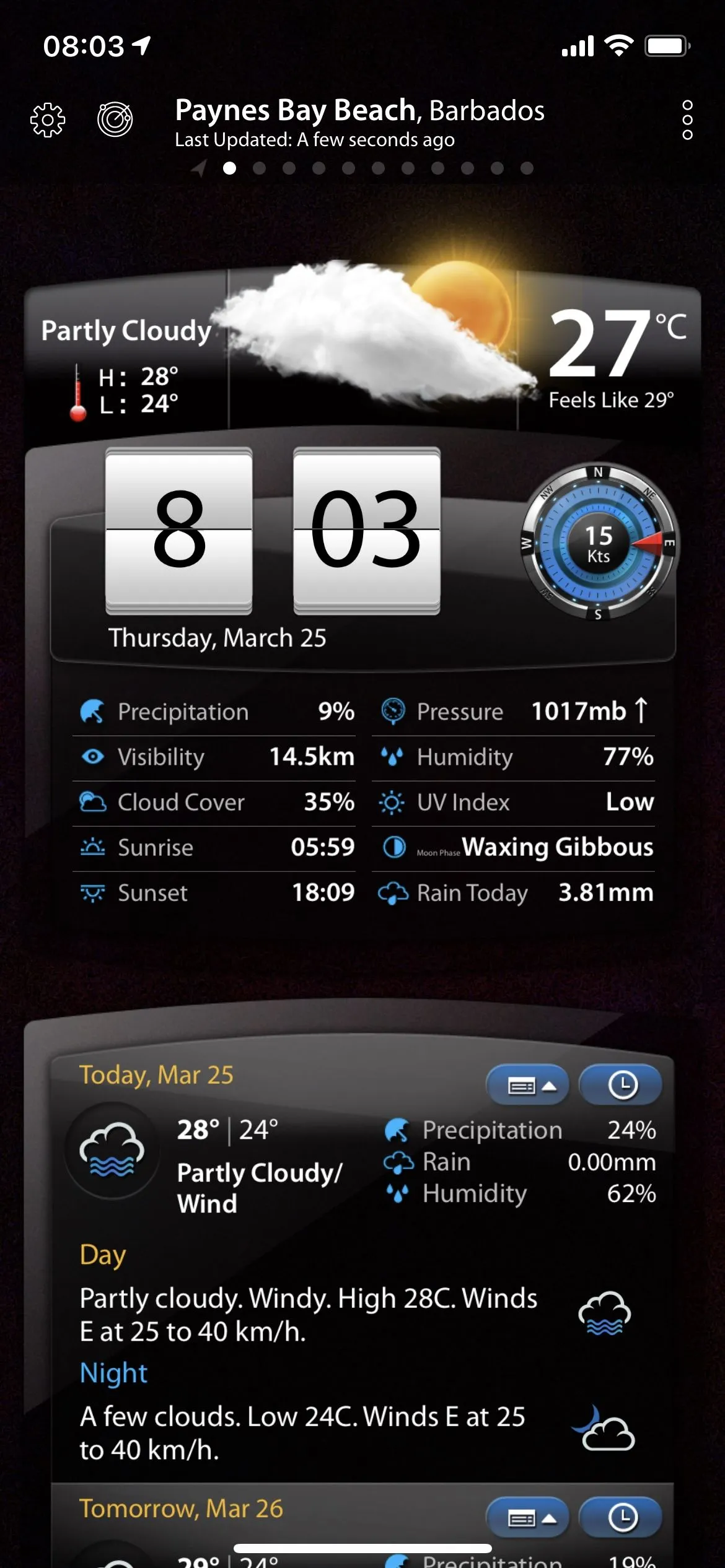Tap the Paynes Bay Beach location title
The width and height of the screenshot is (725, 1568).
(x=359, y=111)
